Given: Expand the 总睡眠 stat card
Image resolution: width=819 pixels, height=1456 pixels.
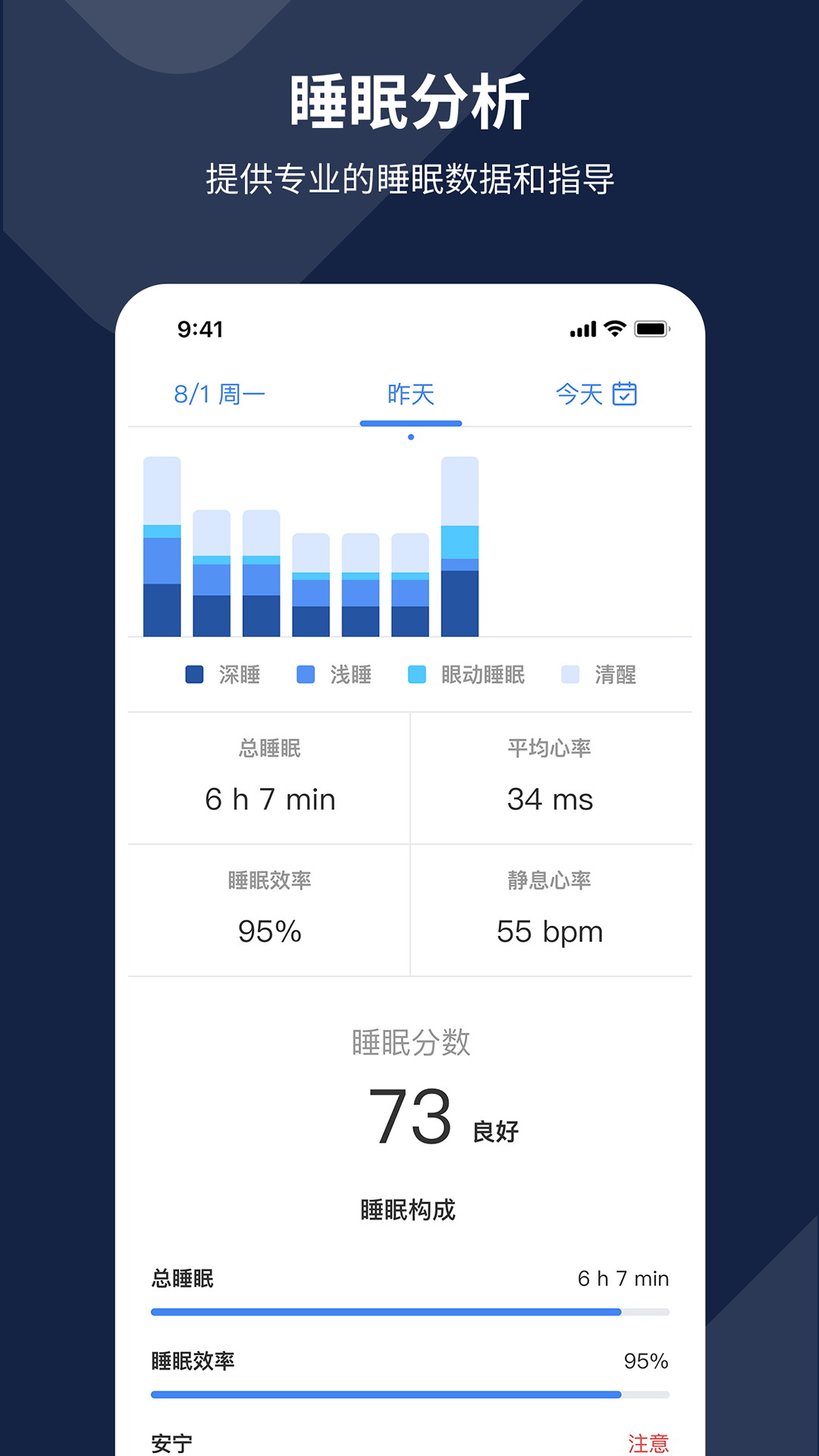Looking at the screenshot, I should pos(268,777).
